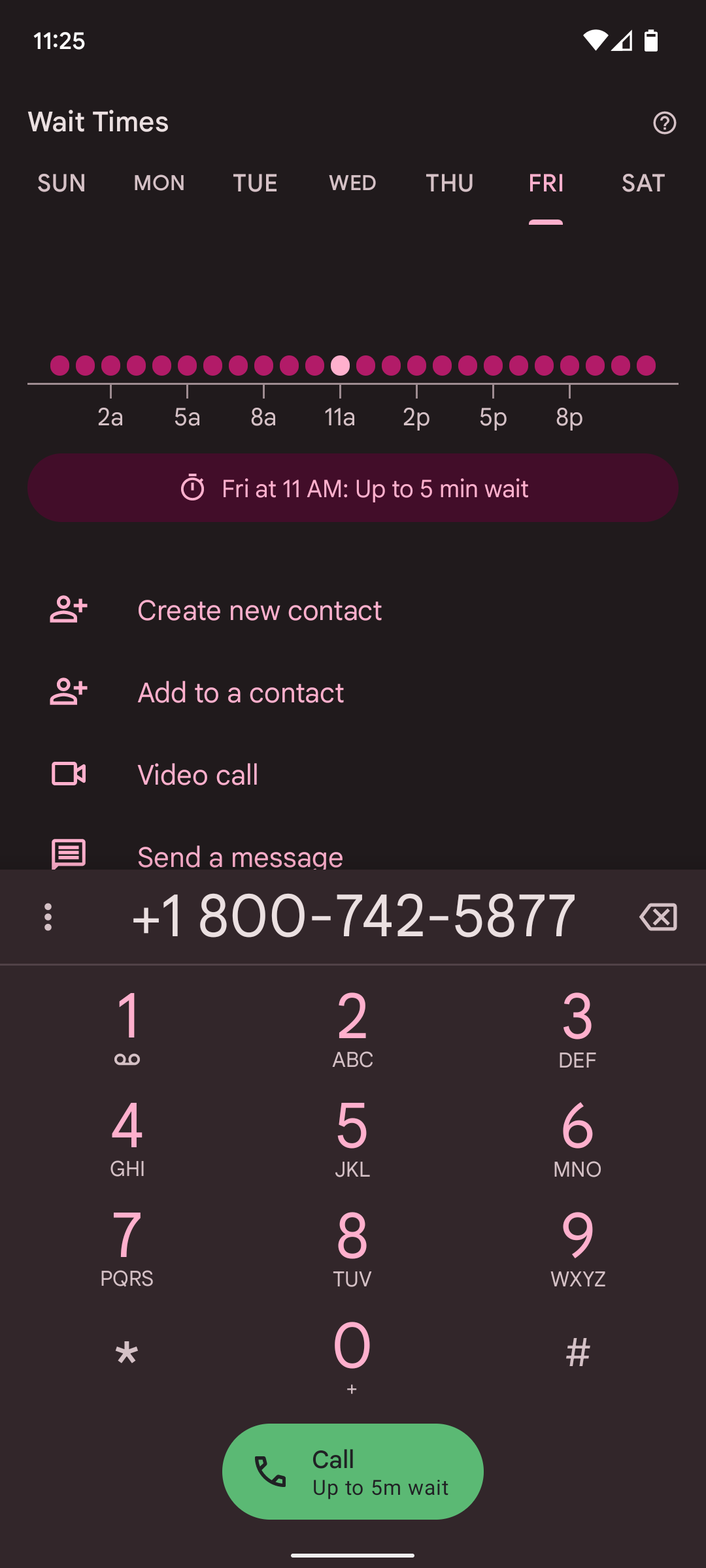Select the MON tab
Viewport: 706px width, 1568px height.
pos(159,184)
